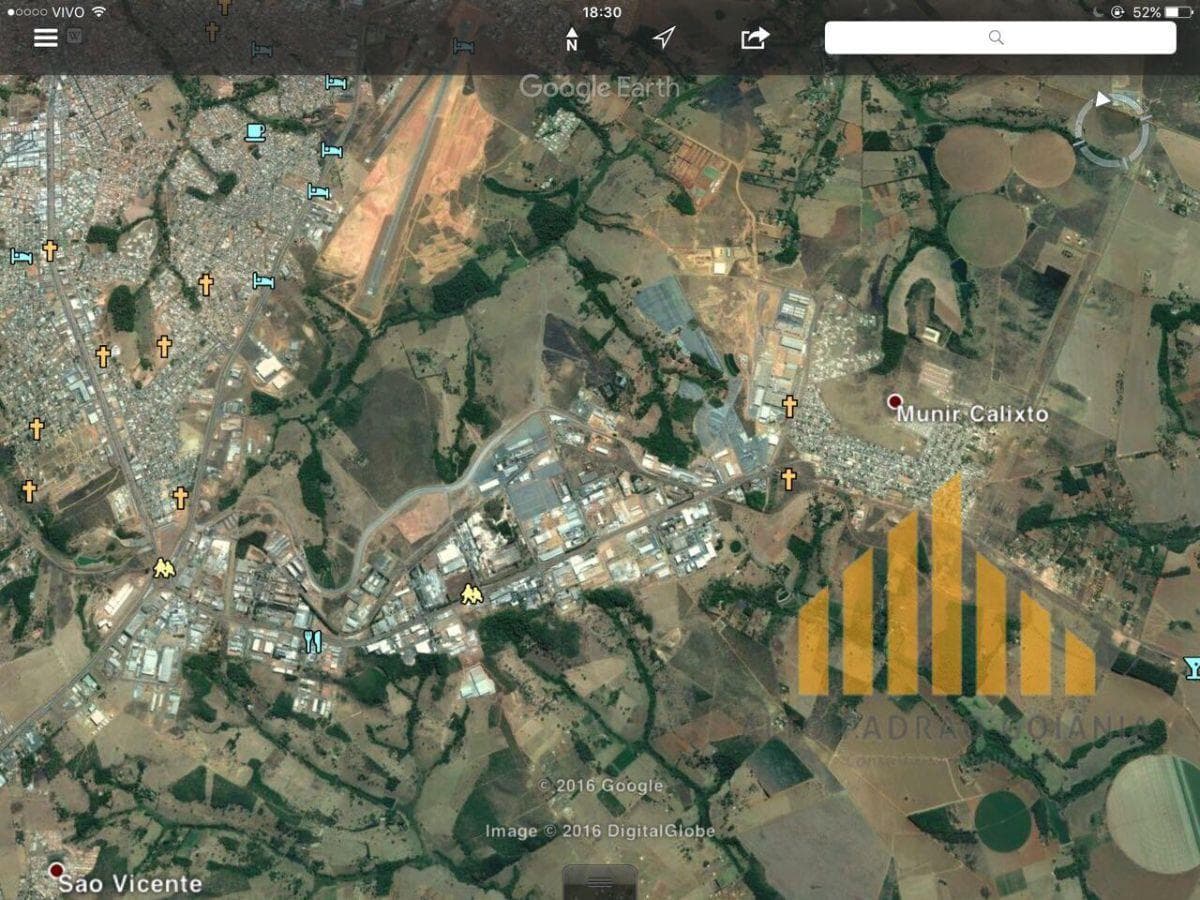This screenshot has height=900, width=1200.
Task: Select the Sao Vicente place marker
Action: pos(57,869)
